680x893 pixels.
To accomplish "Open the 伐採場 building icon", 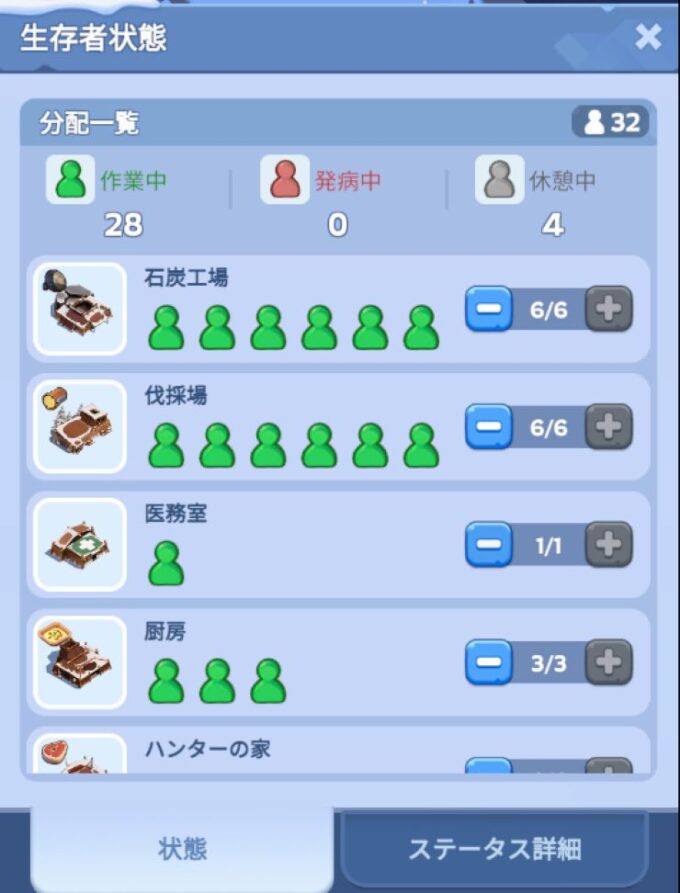I will (x=80, y=427).
